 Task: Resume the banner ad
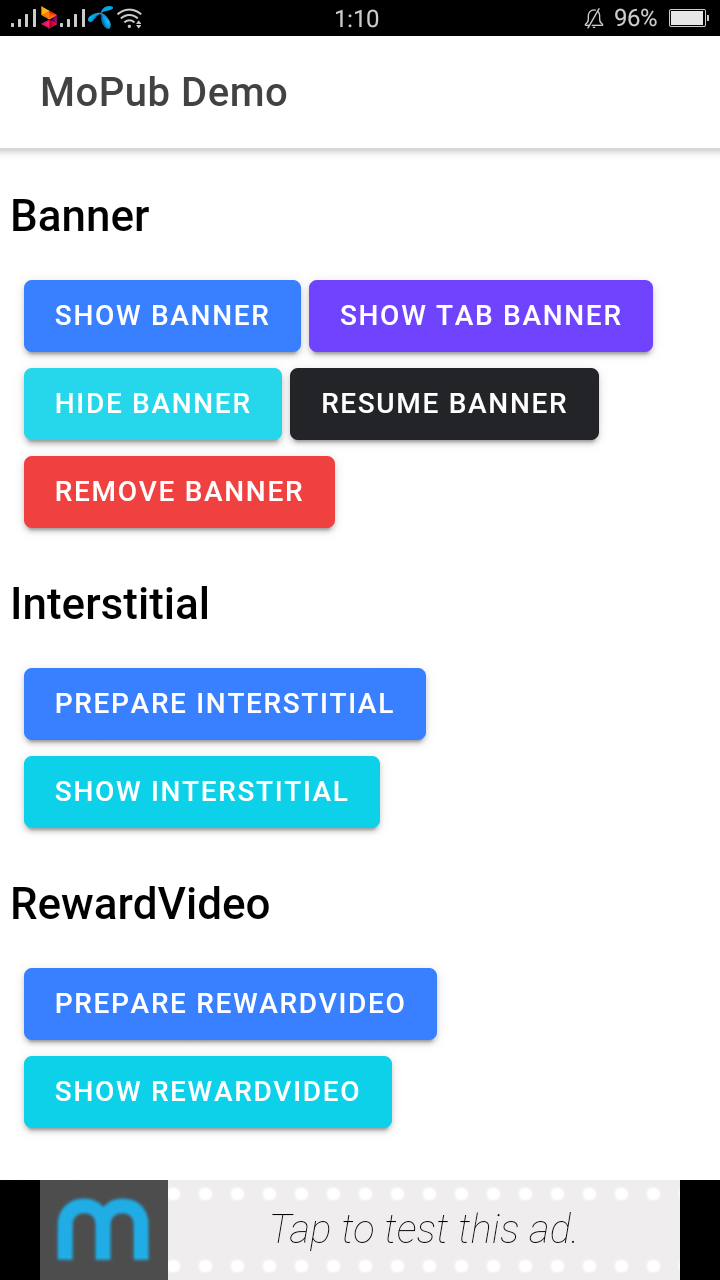click(444, 404)
